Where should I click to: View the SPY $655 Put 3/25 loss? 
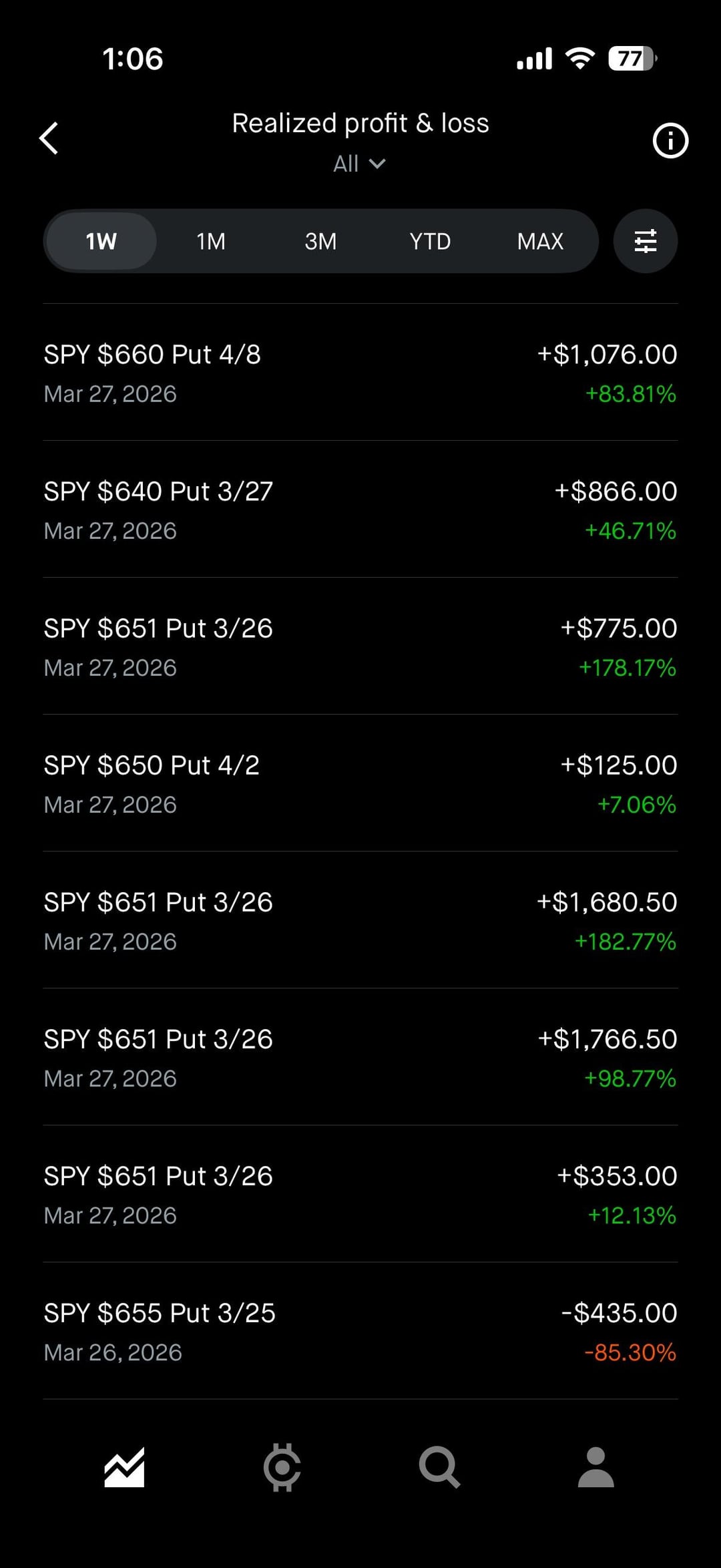click(x=360, y=1331)
